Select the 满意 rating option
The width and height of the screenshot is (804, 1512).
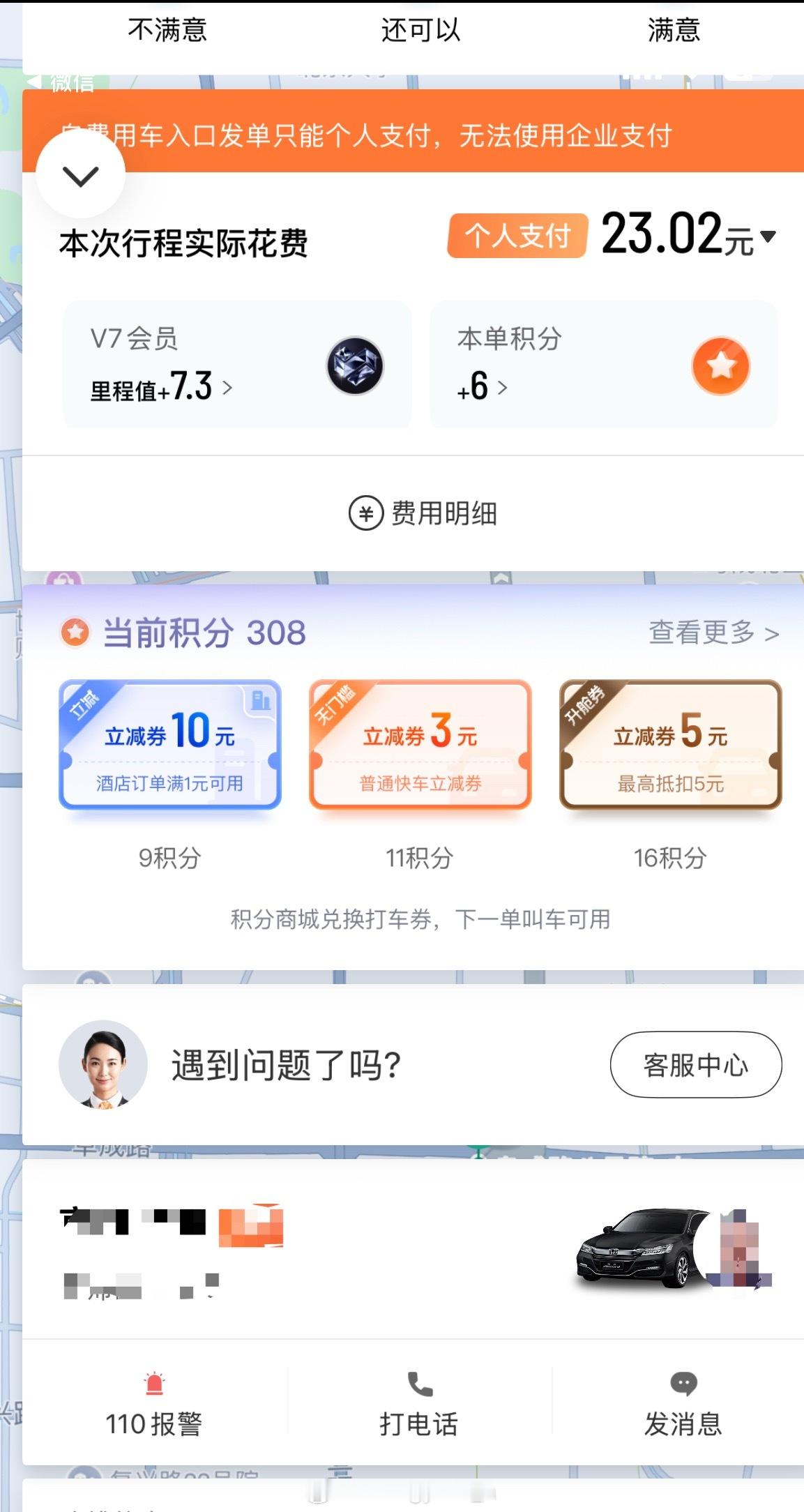click(x=672, y=29)
